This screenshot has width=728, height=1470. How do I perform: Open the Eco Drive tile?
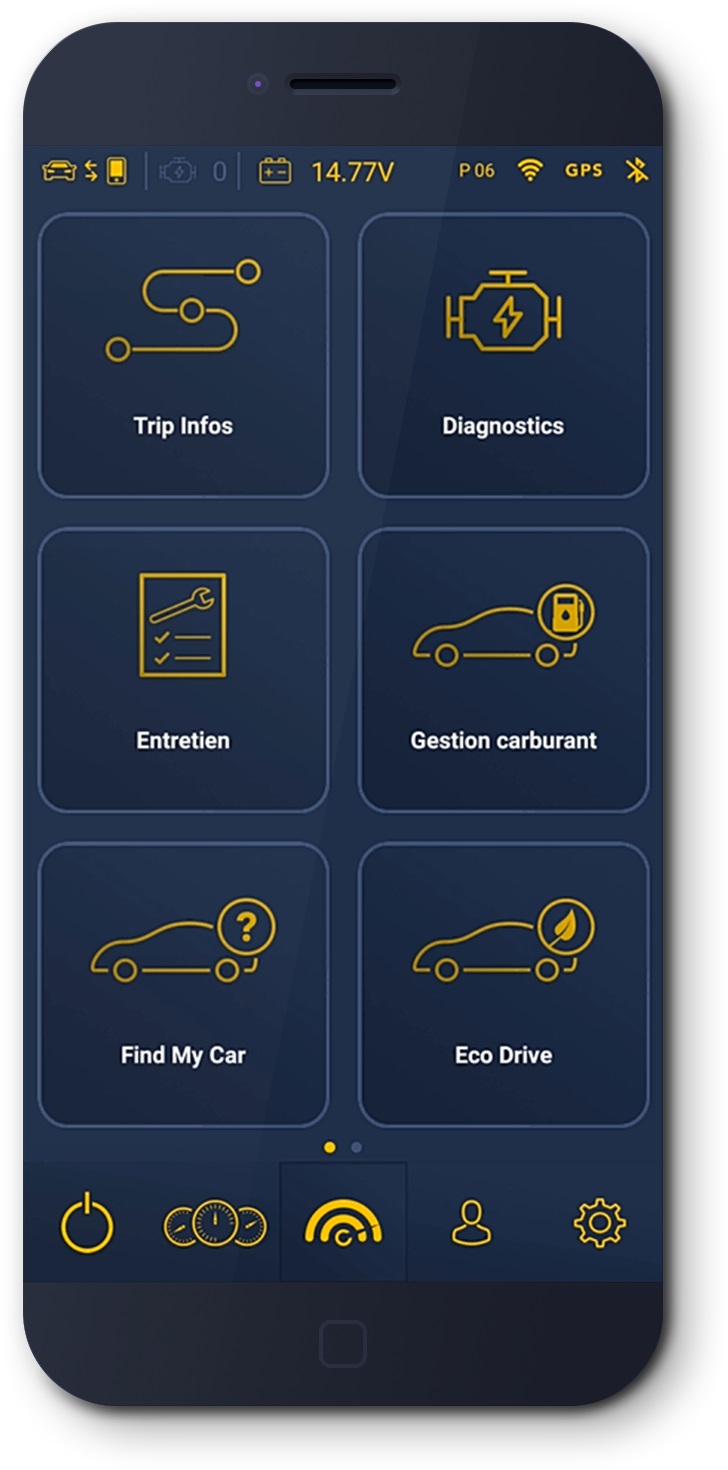coord(503,985)
